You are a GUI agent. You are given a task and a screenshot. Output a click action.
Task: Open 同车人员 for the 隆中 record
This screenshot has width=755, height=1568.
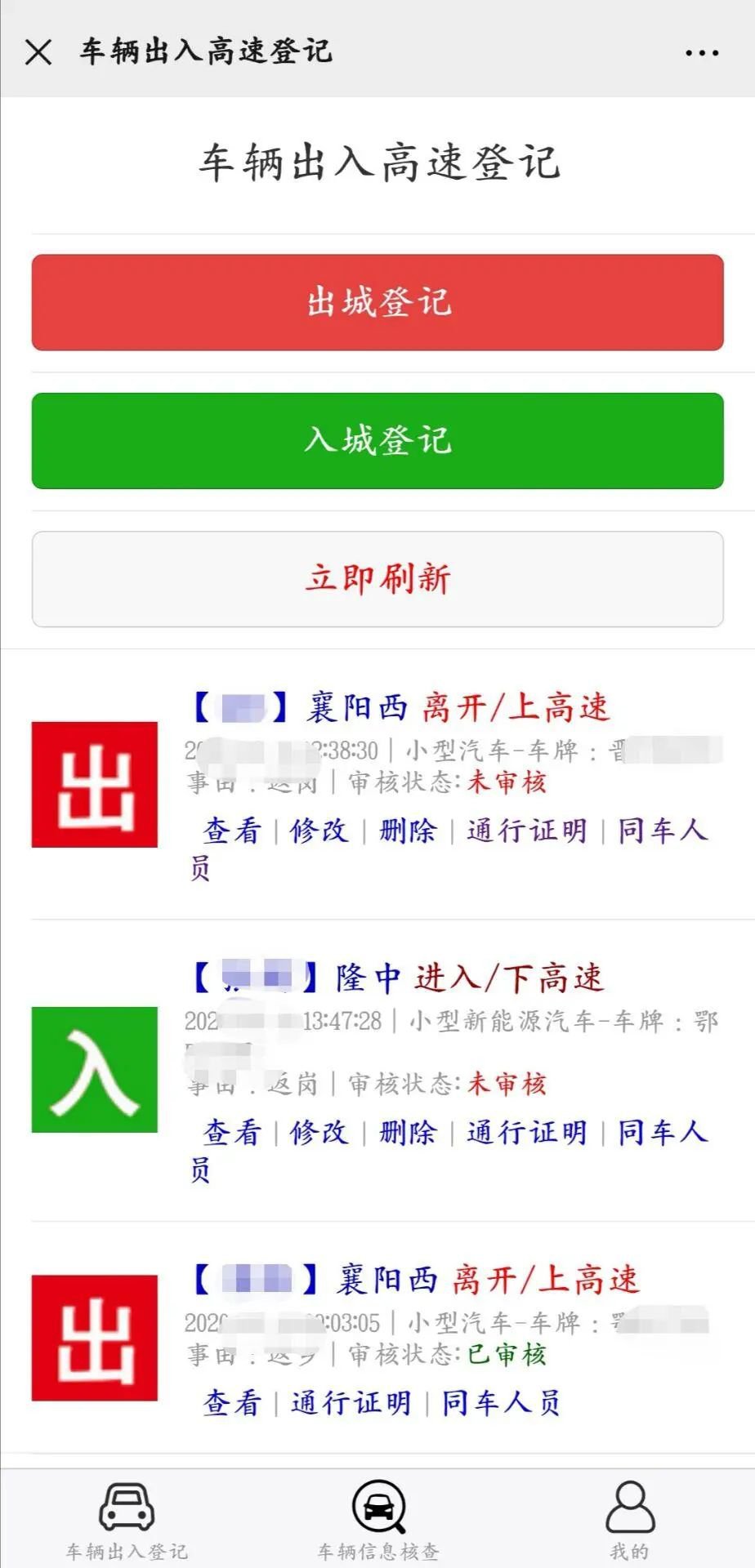[662, 1133]
